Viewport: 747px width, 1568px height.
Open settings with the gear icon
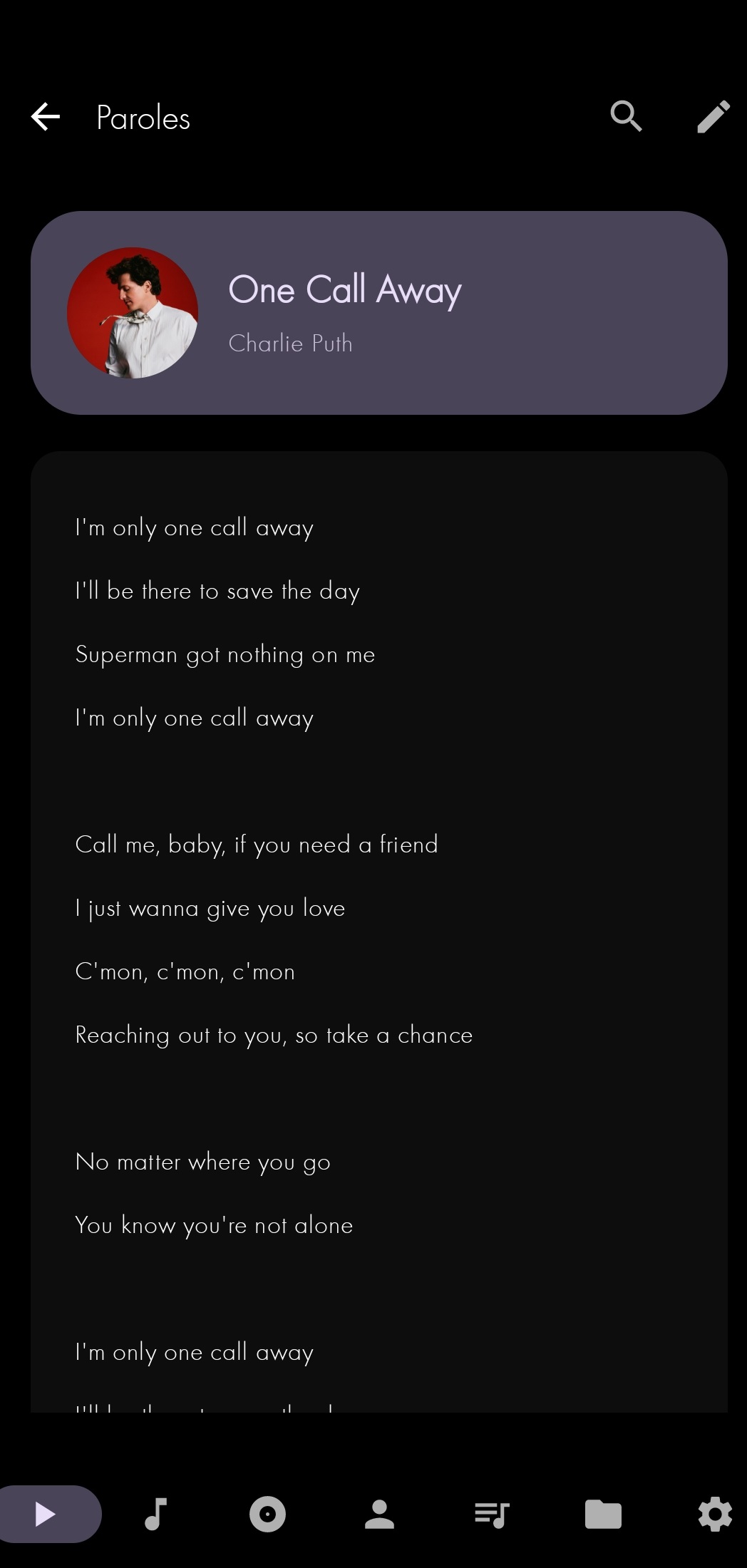[715, 1514]
